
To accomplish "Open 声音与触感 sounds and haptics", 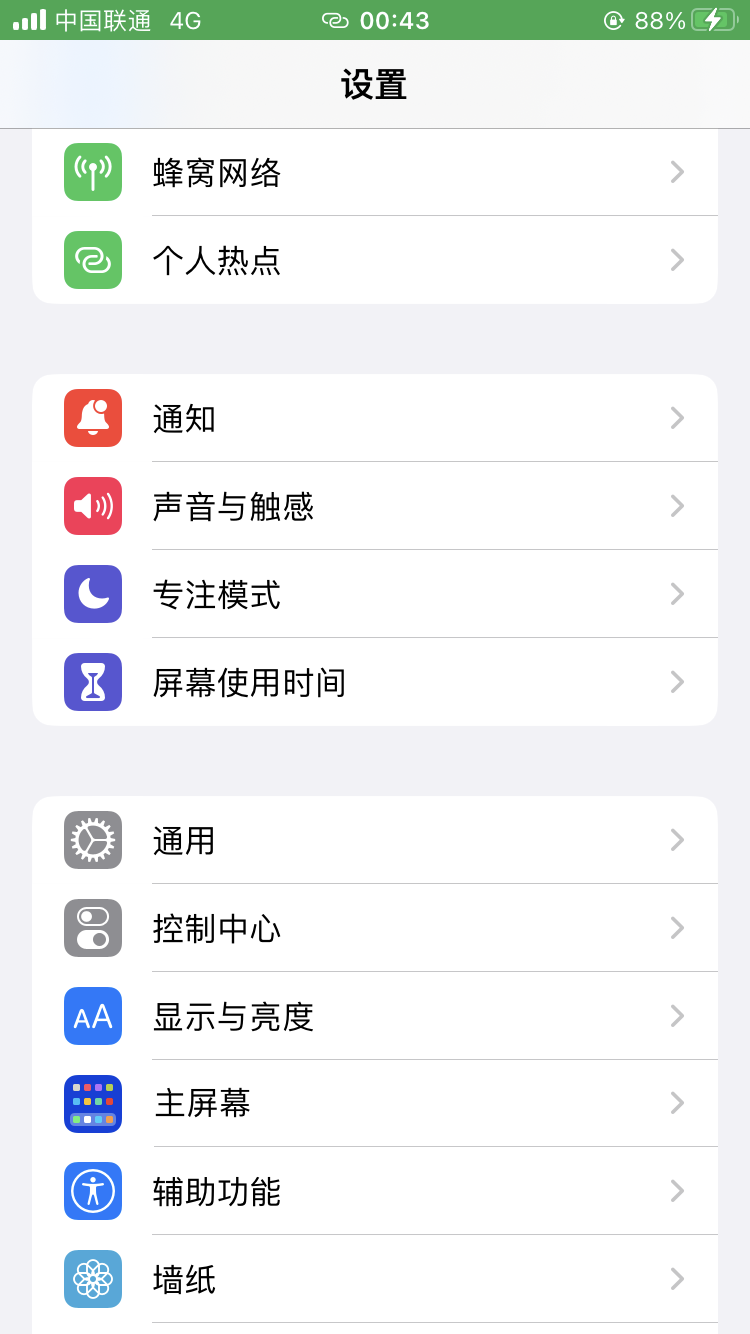I will pyautogui.click(x=374, y=507).
